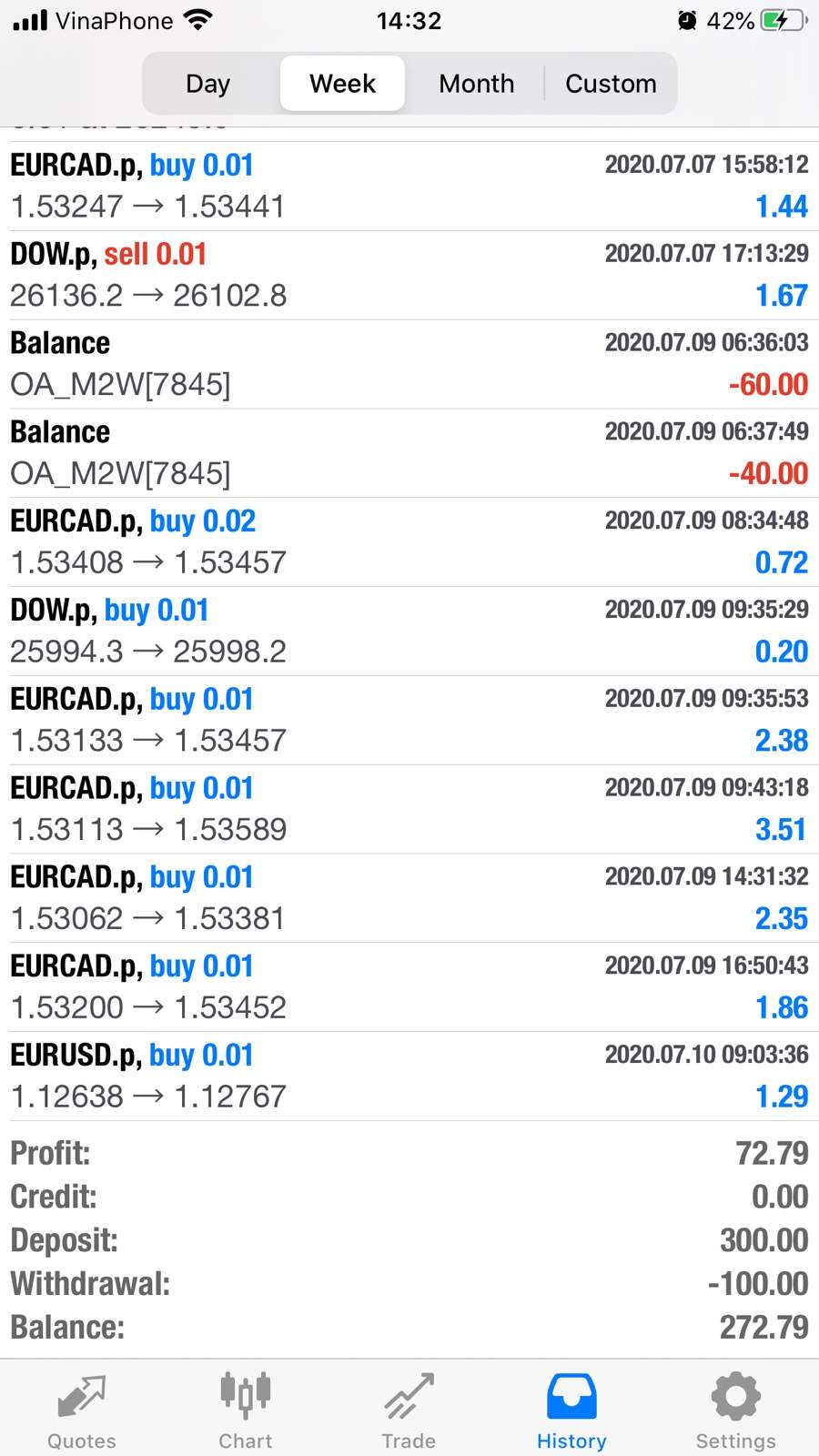The height and width of the screenshot is (1456, 819).
Task: Open EURCAD.p trade closed at 16:50:43
Action: 409,987
